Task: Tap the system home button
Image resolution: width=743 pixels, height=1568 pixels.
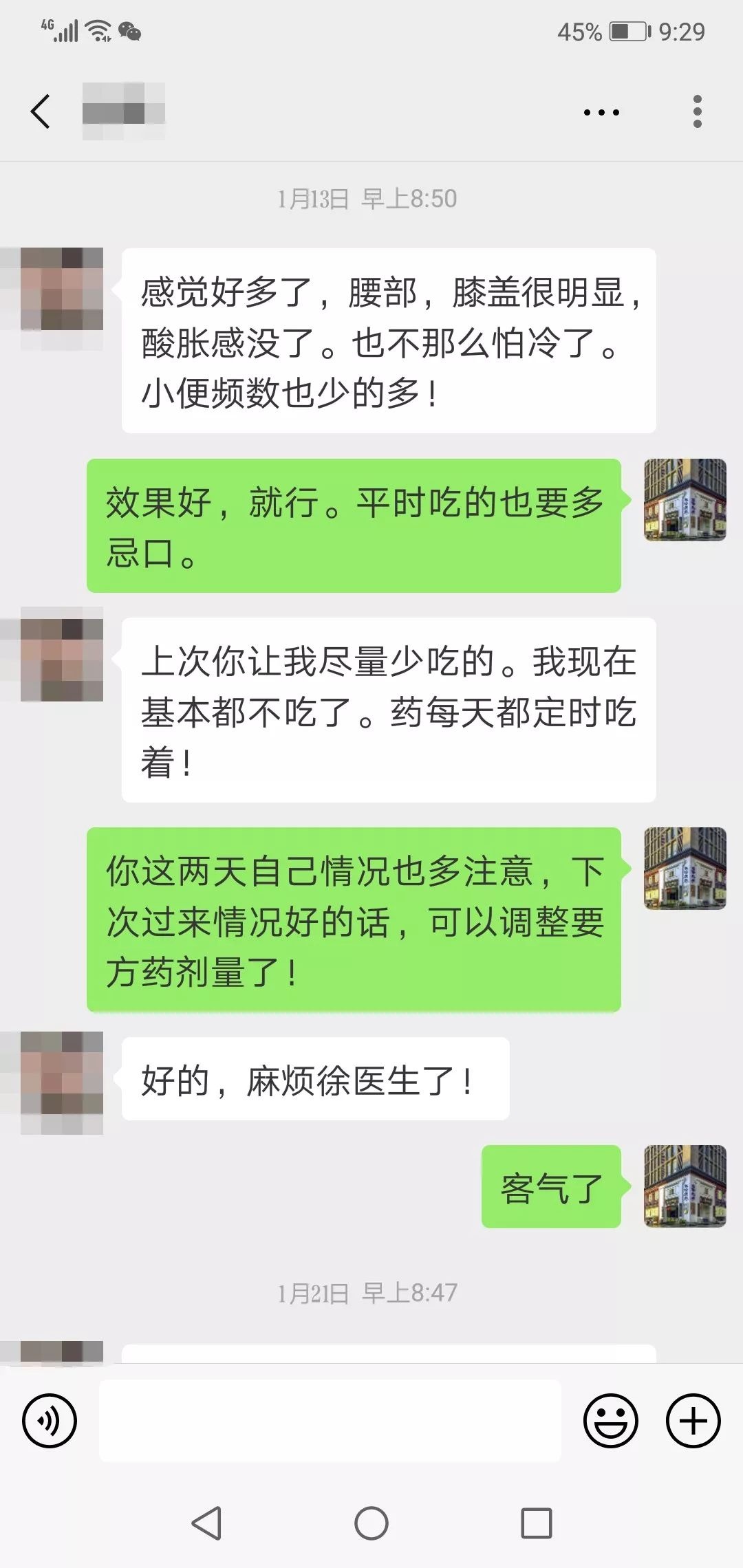Action: [x=371, y=1523]
